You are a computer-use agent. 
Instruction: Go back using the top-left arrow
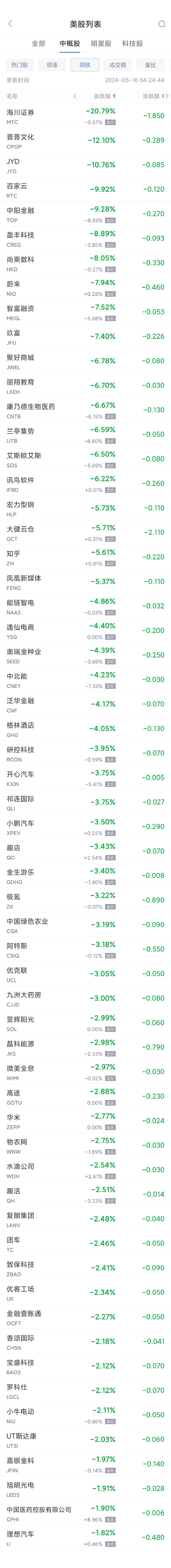(x=10, y=24)
